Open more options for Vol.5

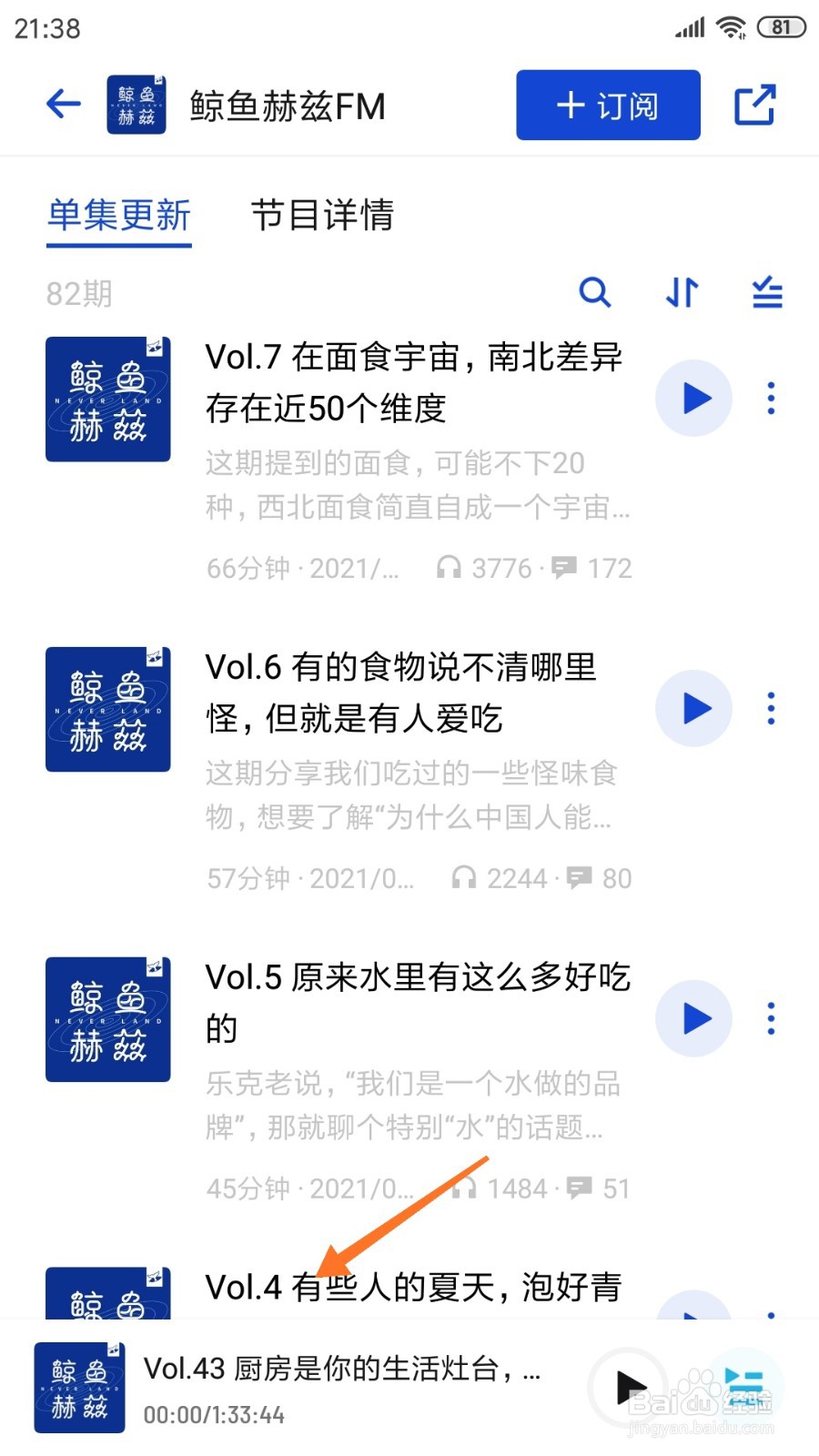point(771,1018)
